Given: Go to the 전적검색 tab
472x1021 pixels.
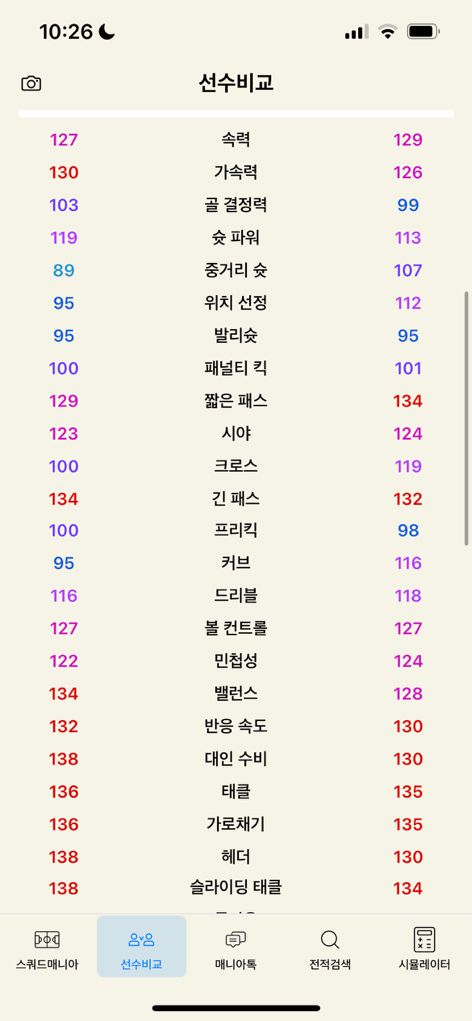Looking at the screenshot, I should click(330, 947).
